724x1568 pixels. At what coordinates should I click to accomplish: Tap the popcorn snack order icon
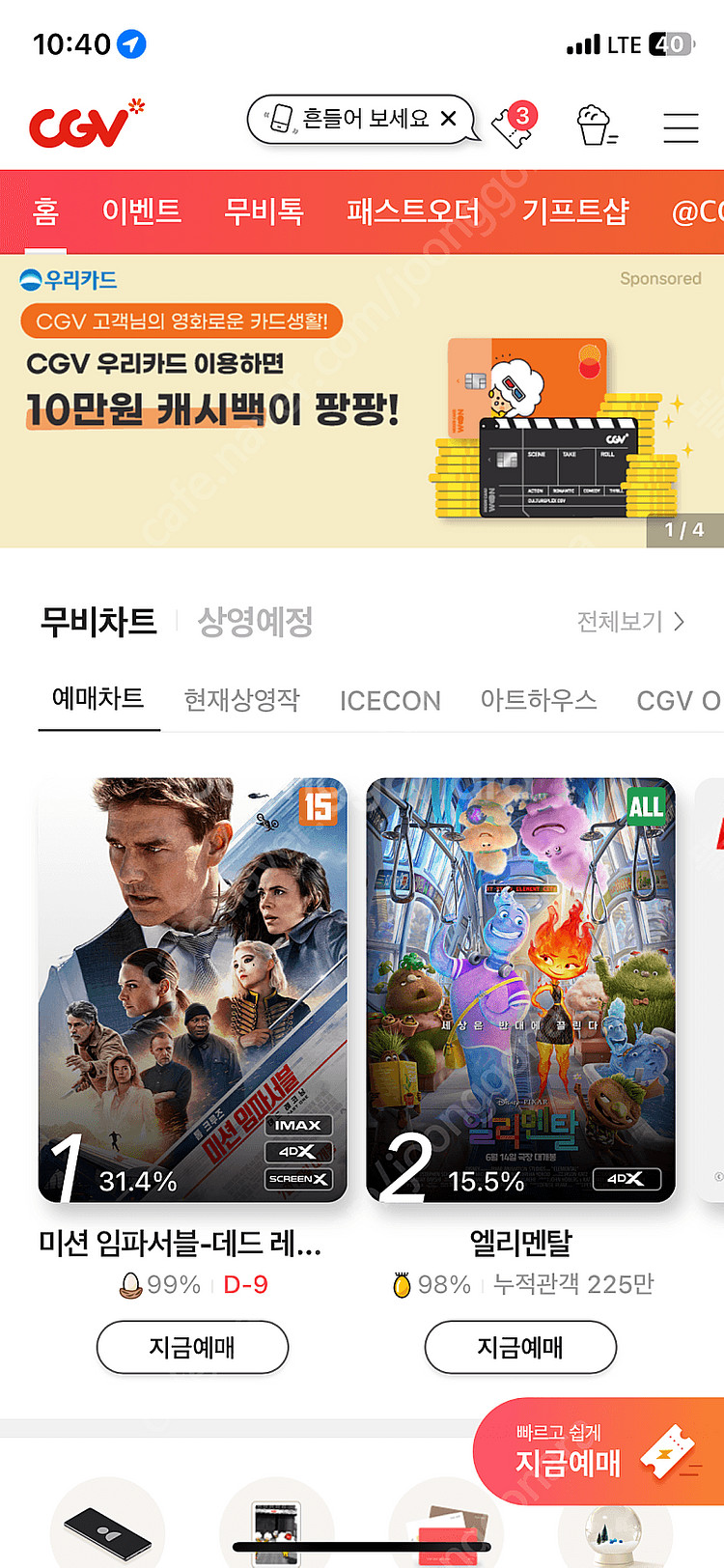594,126
